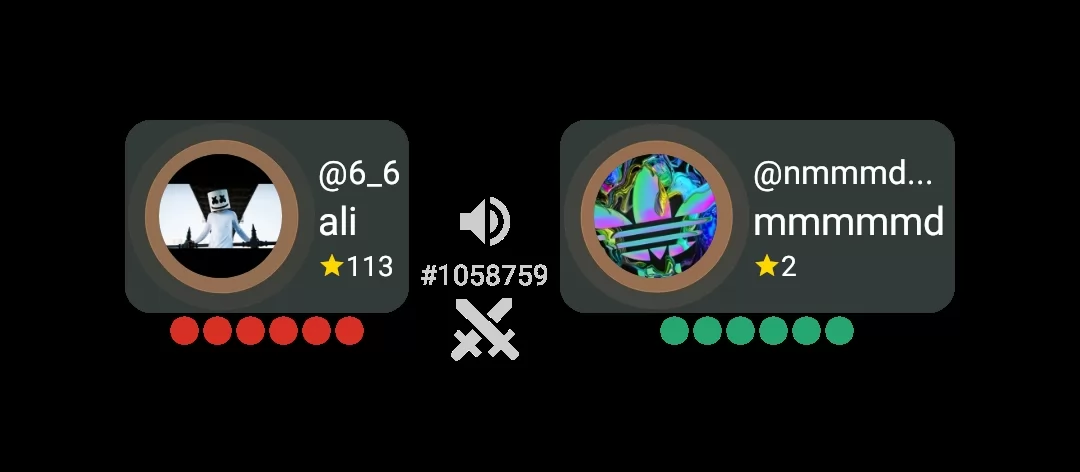Mute the match sound speaker icon

485,221
